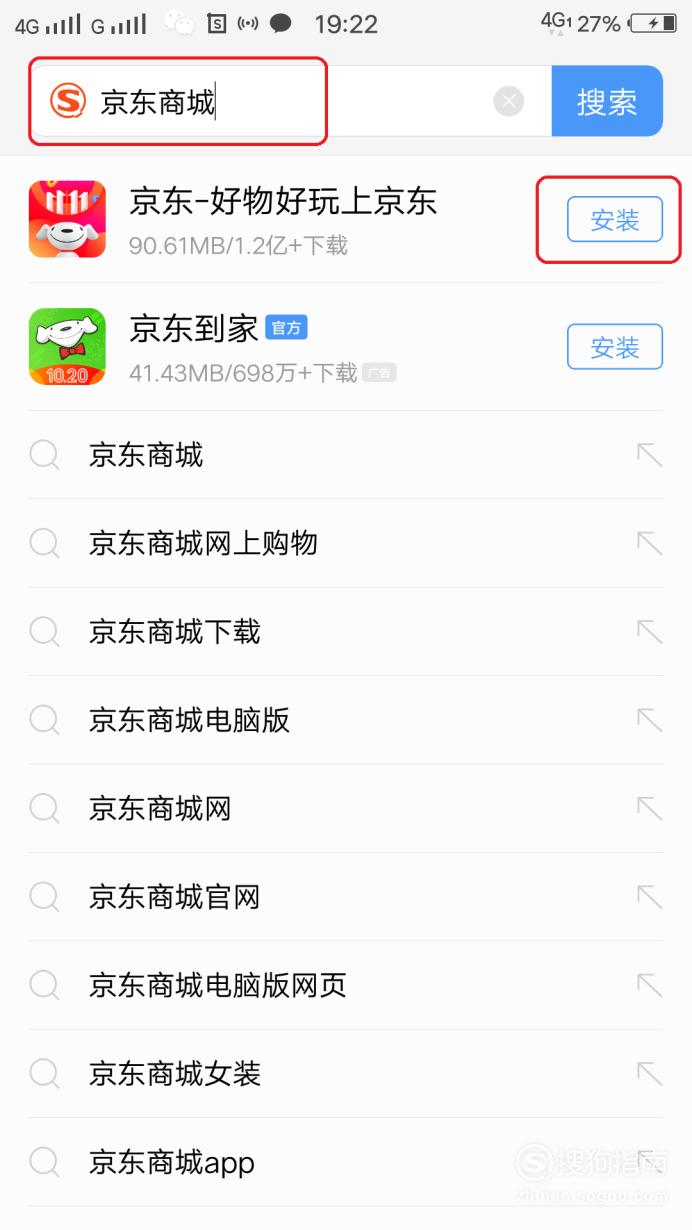Fill search with 京东商城女装 using its arrow
This screenshot has height=1230, width=692.
tap(649, 1074)
